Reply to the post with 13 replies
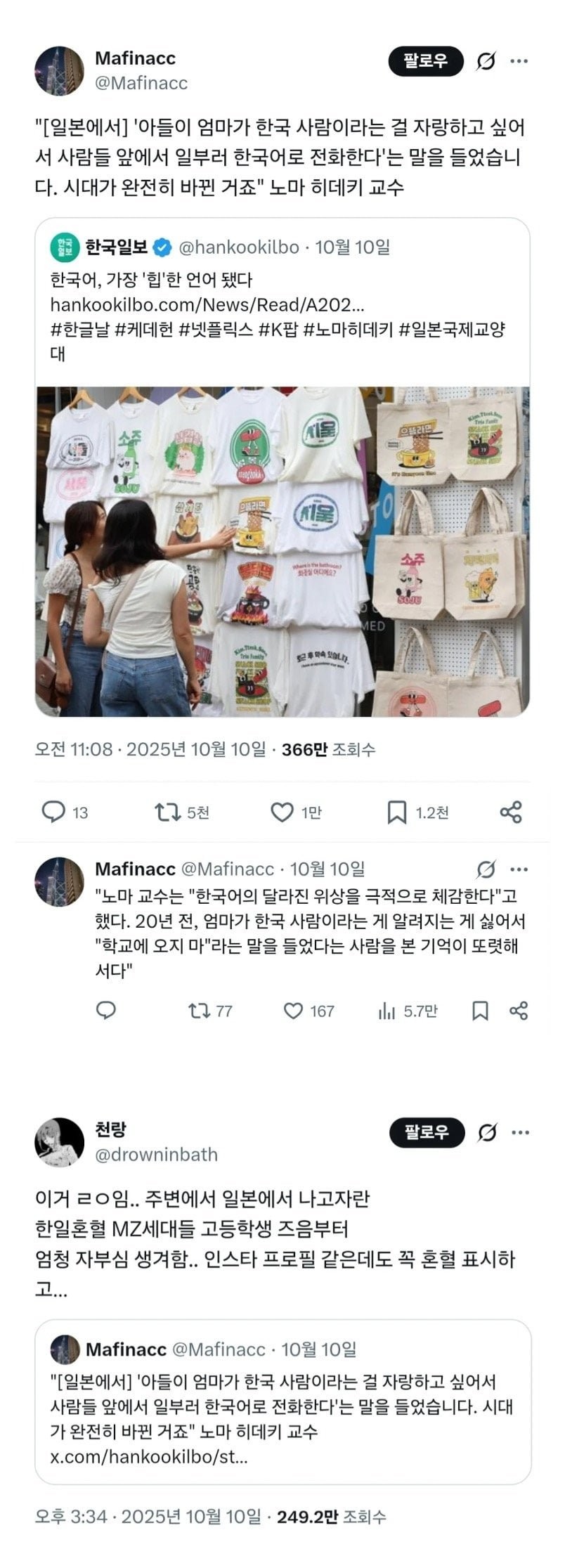Image resolution: width=565 pixels, height=1568 pixels. 53,812
